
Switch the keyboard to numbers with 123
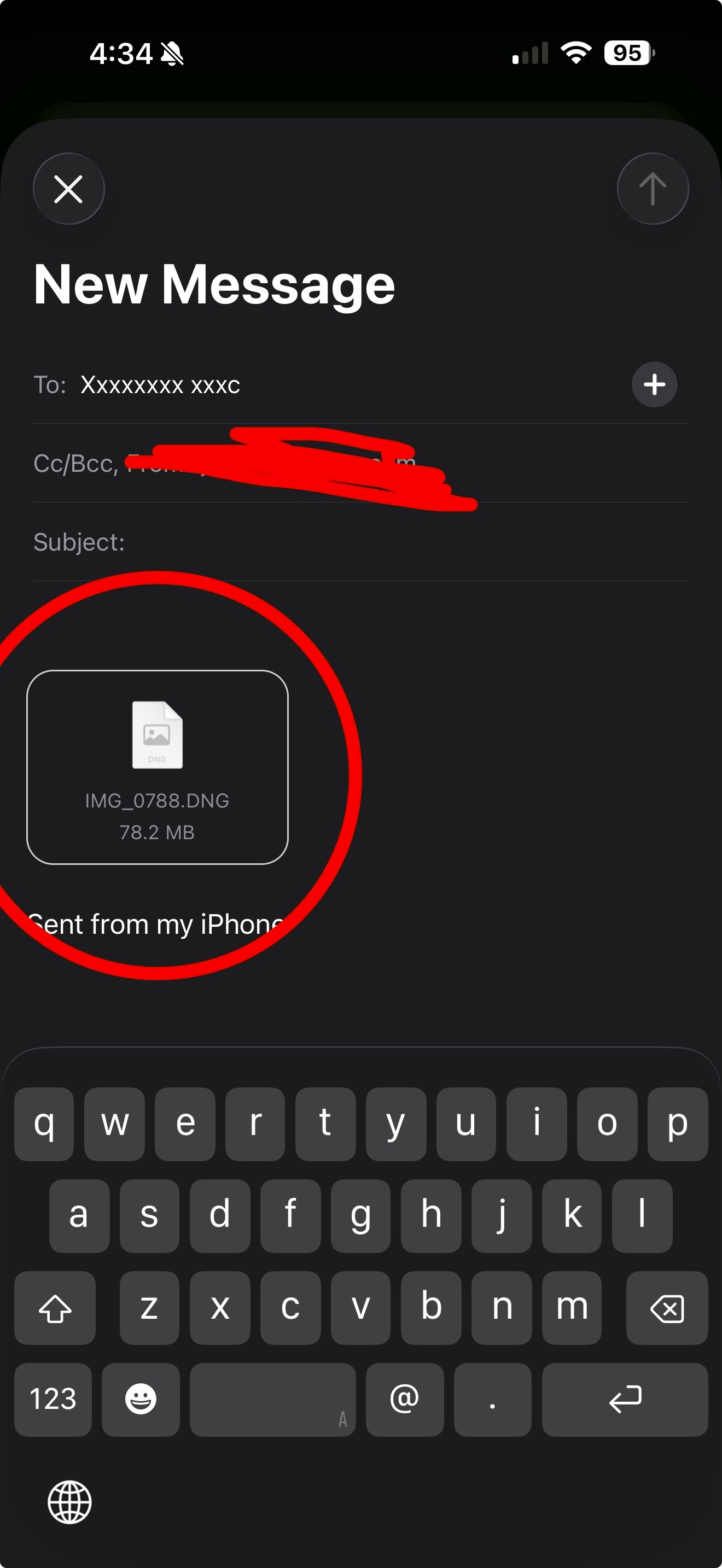pyautogui.click(x=53, y=1399)
